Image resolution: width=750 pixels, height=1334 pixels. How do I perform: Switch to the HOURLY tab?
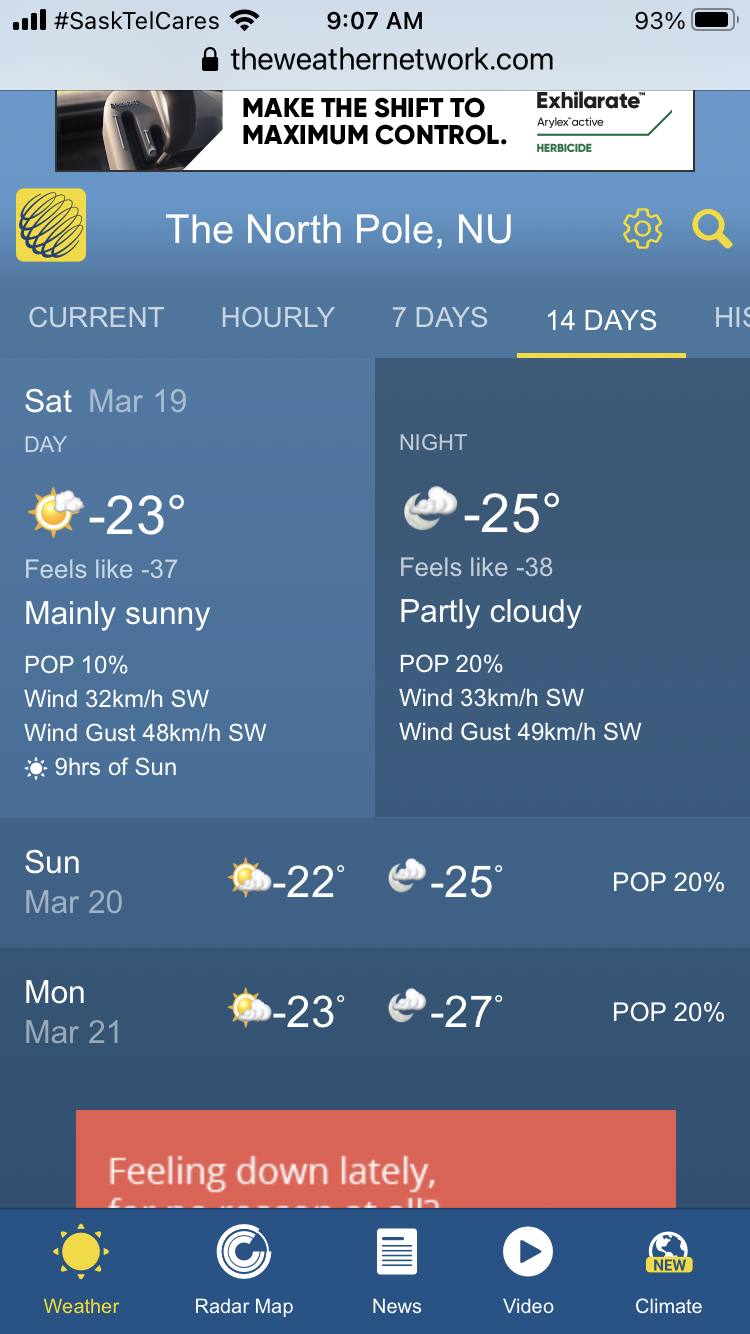coord(278,318)
